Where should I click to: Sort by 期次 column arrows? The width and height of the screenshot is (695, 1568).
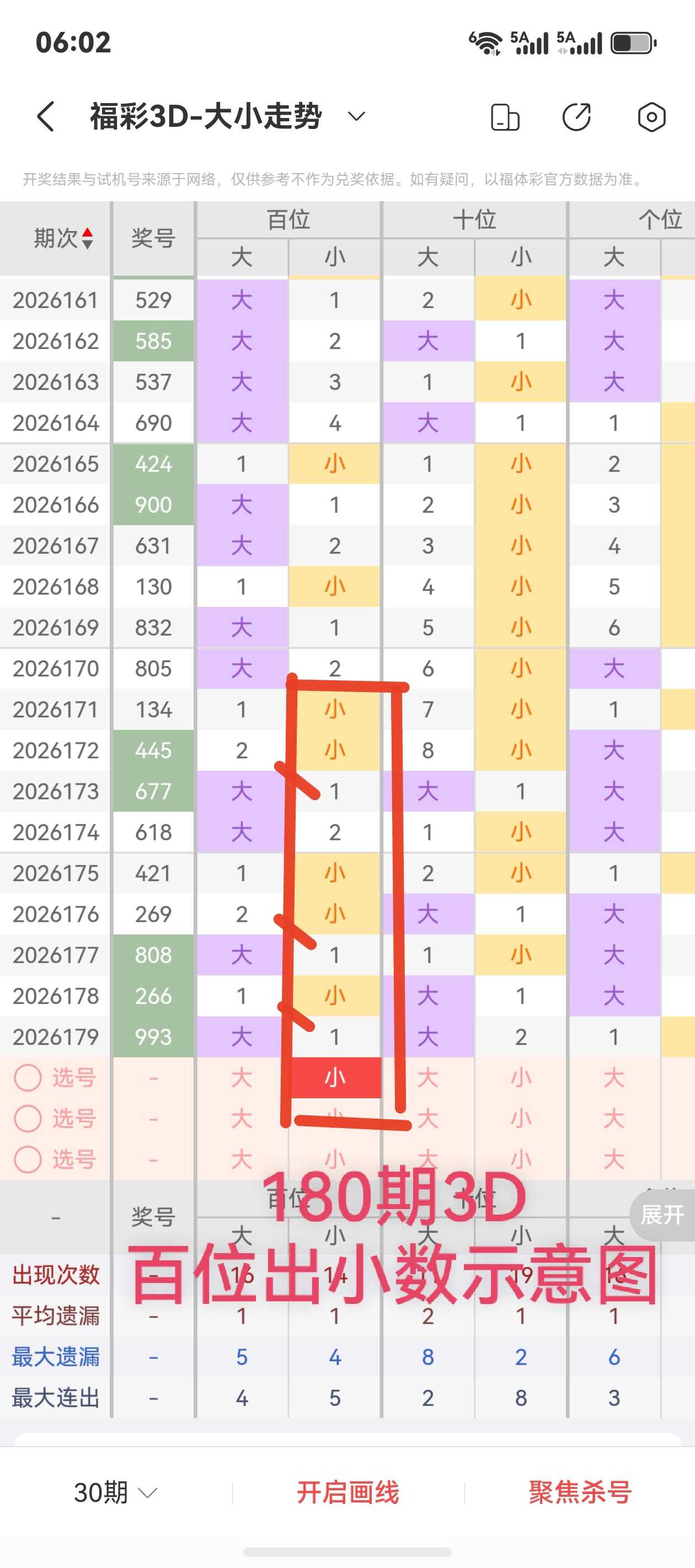coord(88,238)
